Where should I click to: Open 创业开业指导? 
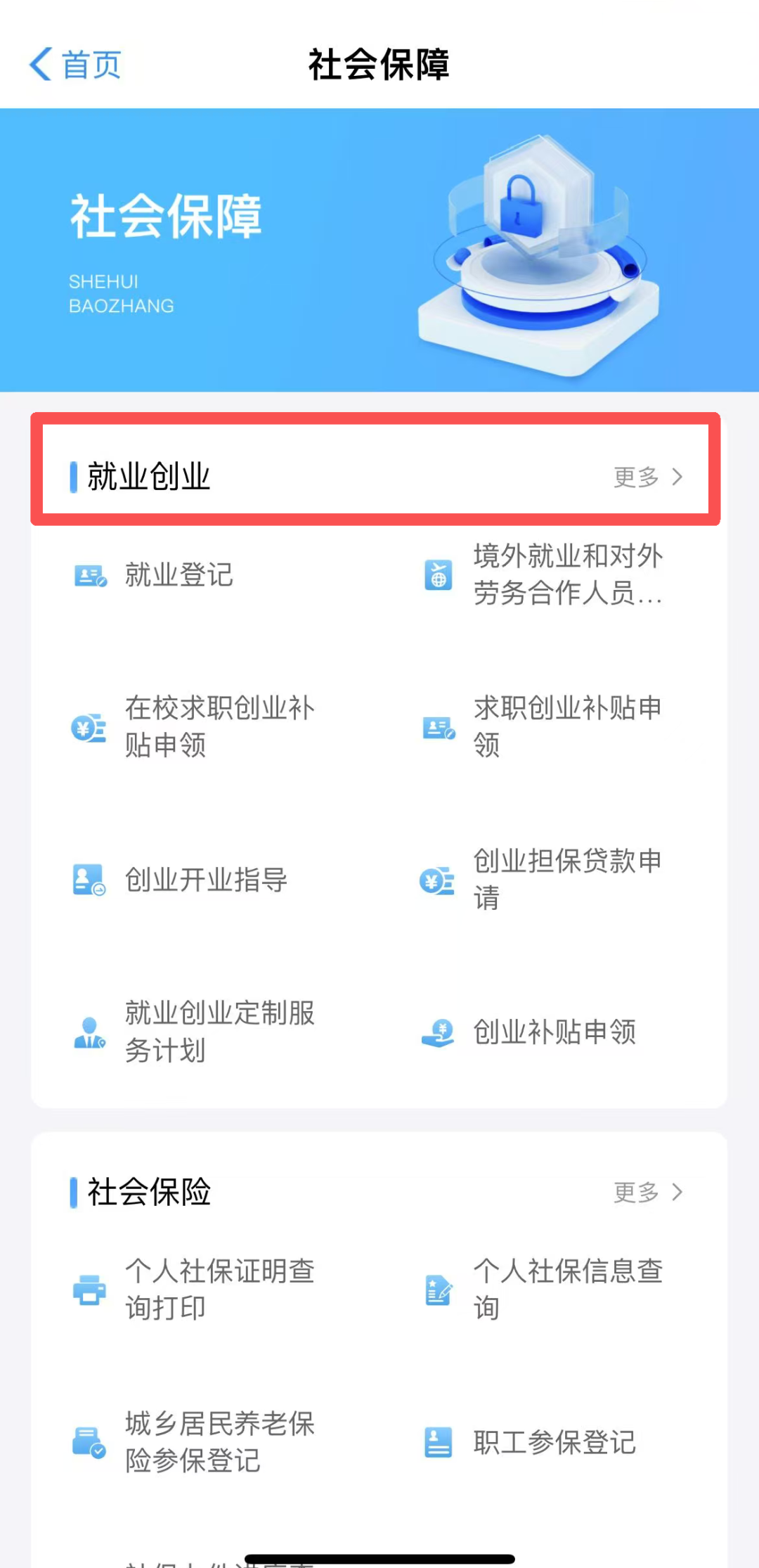point(205,880)
